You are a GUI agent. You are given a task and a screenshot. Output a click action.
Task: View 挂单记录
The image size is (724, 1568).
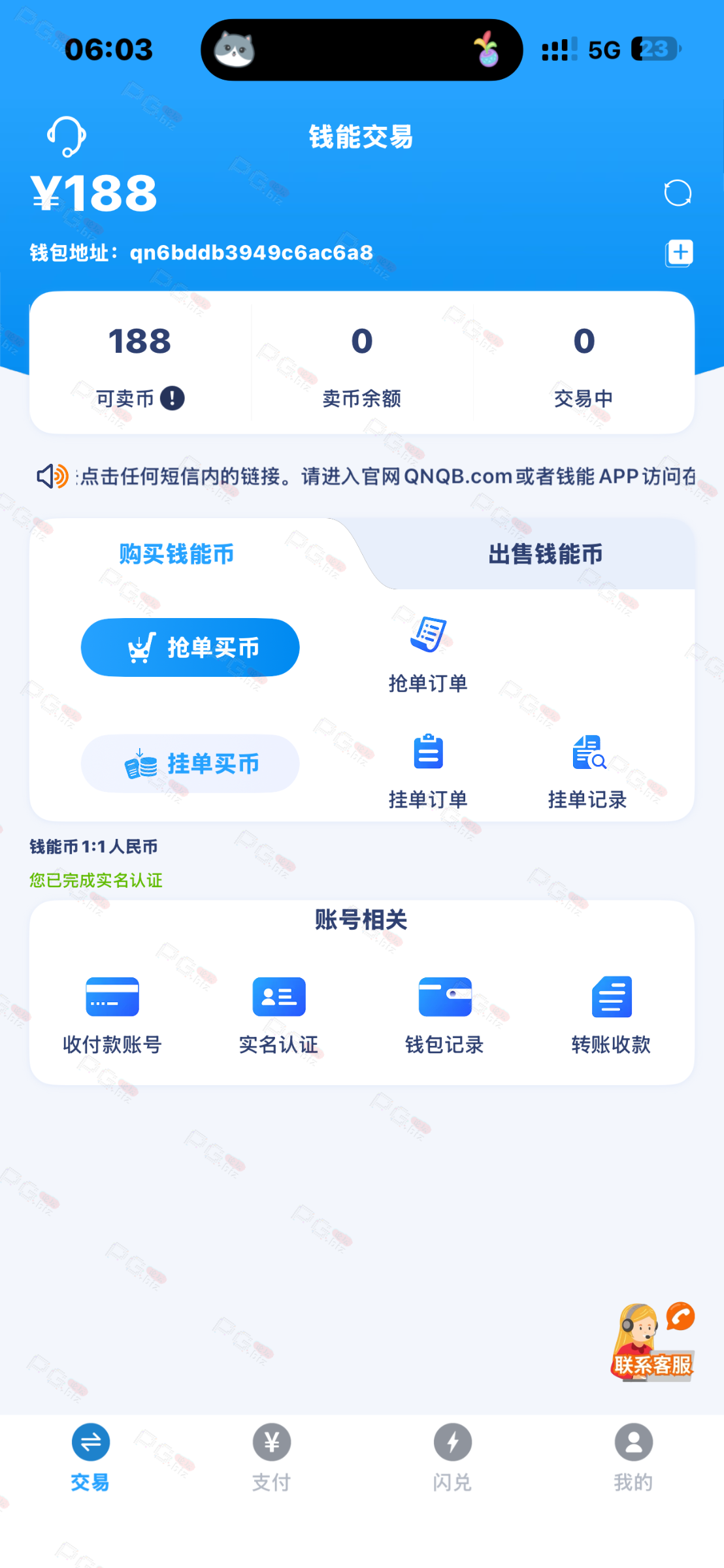587,771
